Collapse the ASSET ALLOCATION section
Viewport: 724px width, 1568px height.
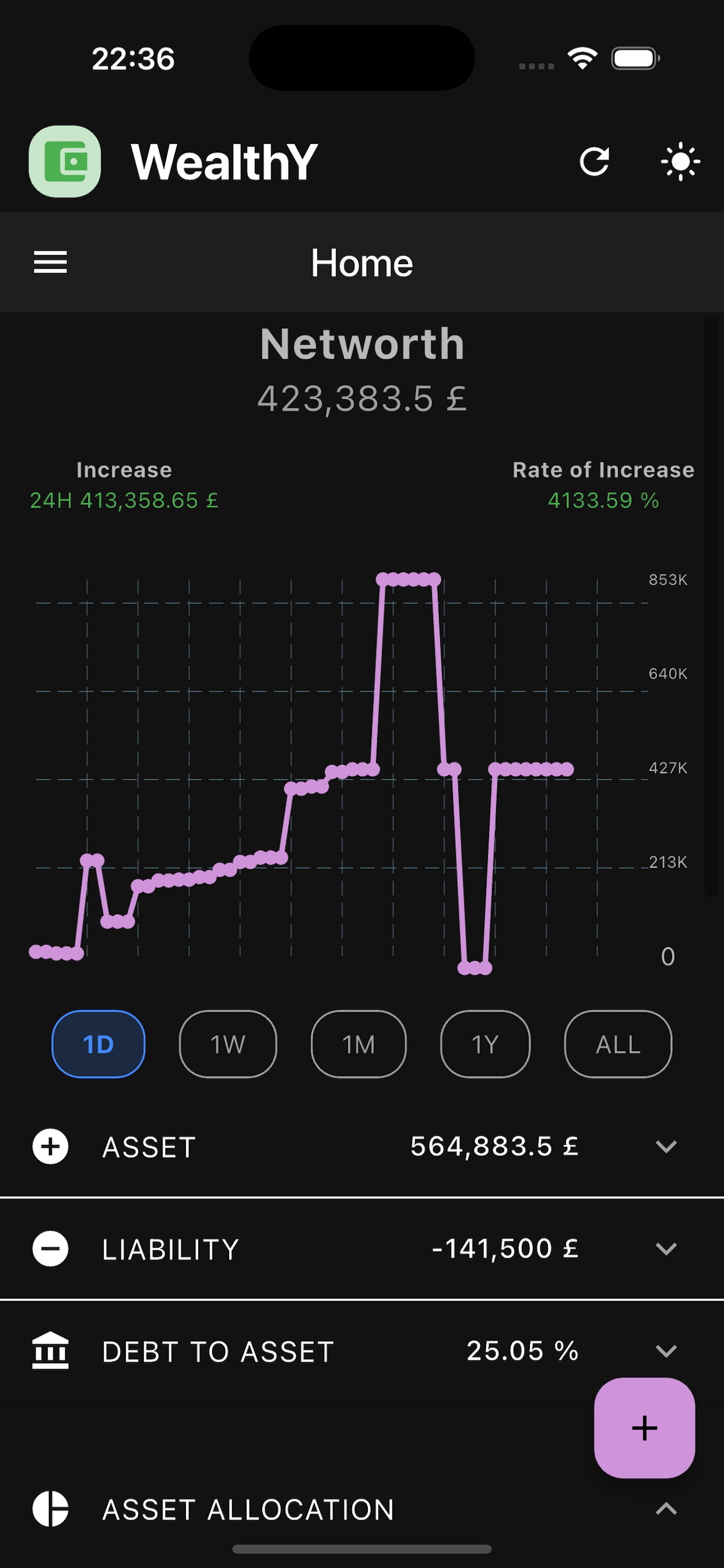[666, 1509]
